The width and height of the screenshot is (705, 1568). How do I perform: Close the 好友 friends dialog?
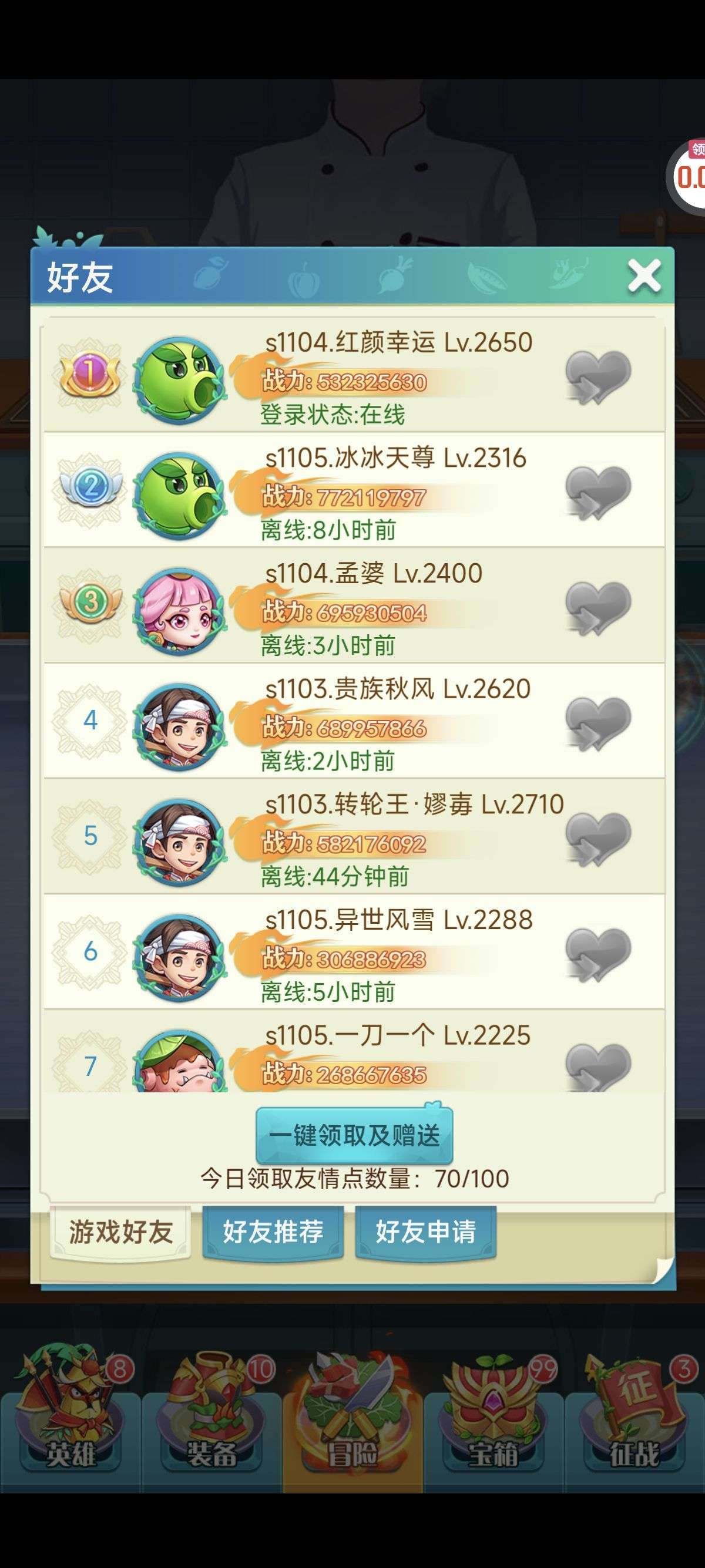pyautogui.click(x=644, y=277)
